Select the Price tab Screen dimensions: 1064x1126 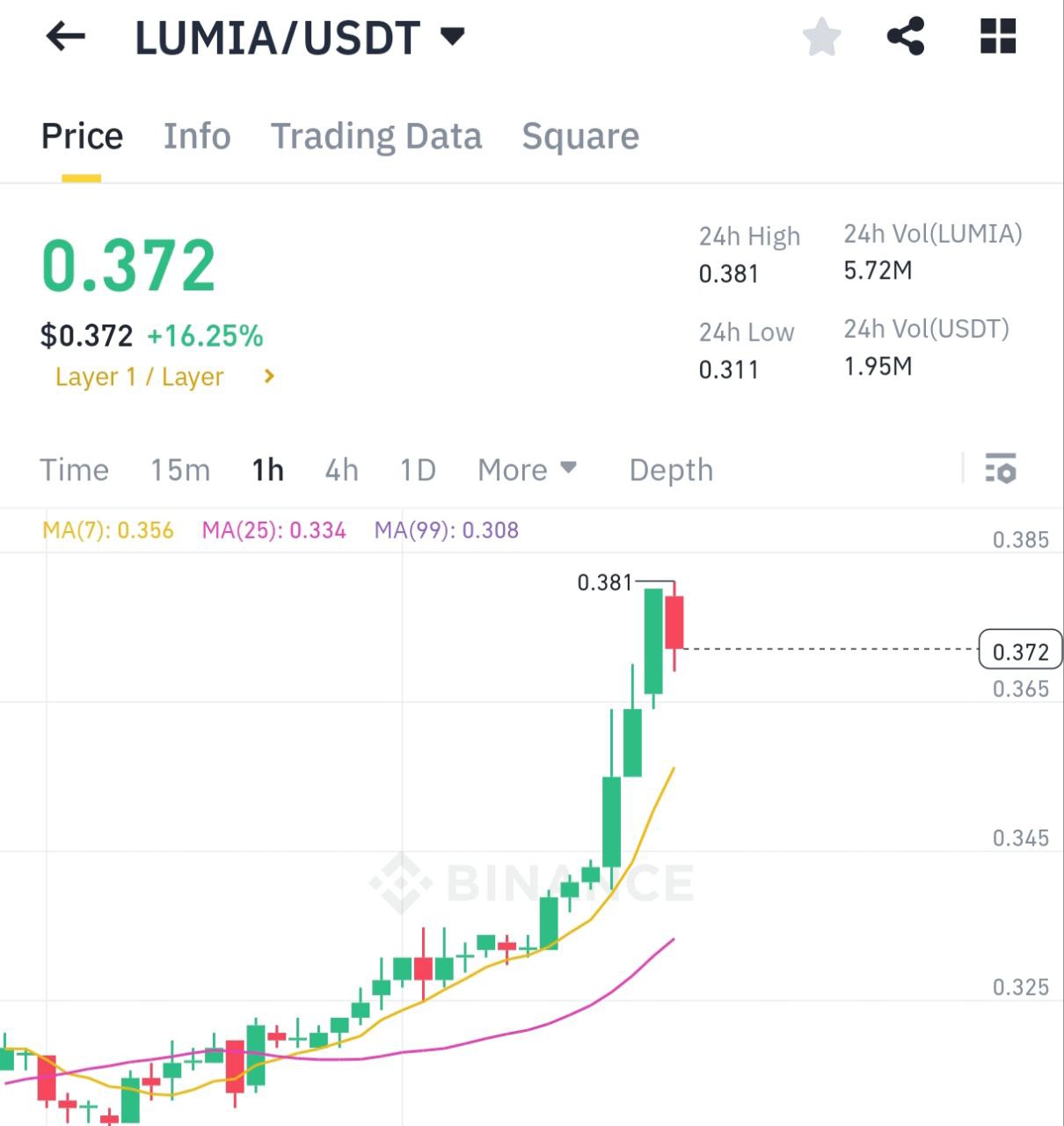click(x=82, y=136)
